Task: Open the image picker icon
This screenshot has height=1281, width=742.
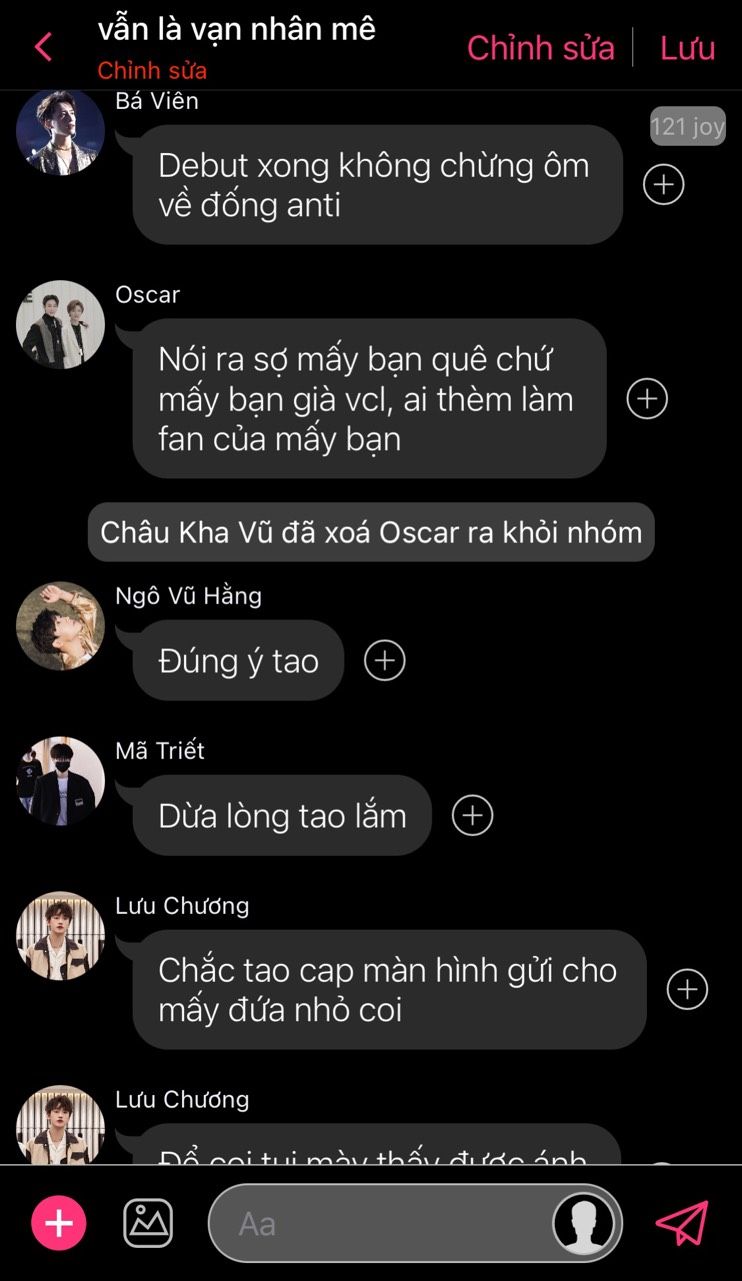Action: point(148,1223)
